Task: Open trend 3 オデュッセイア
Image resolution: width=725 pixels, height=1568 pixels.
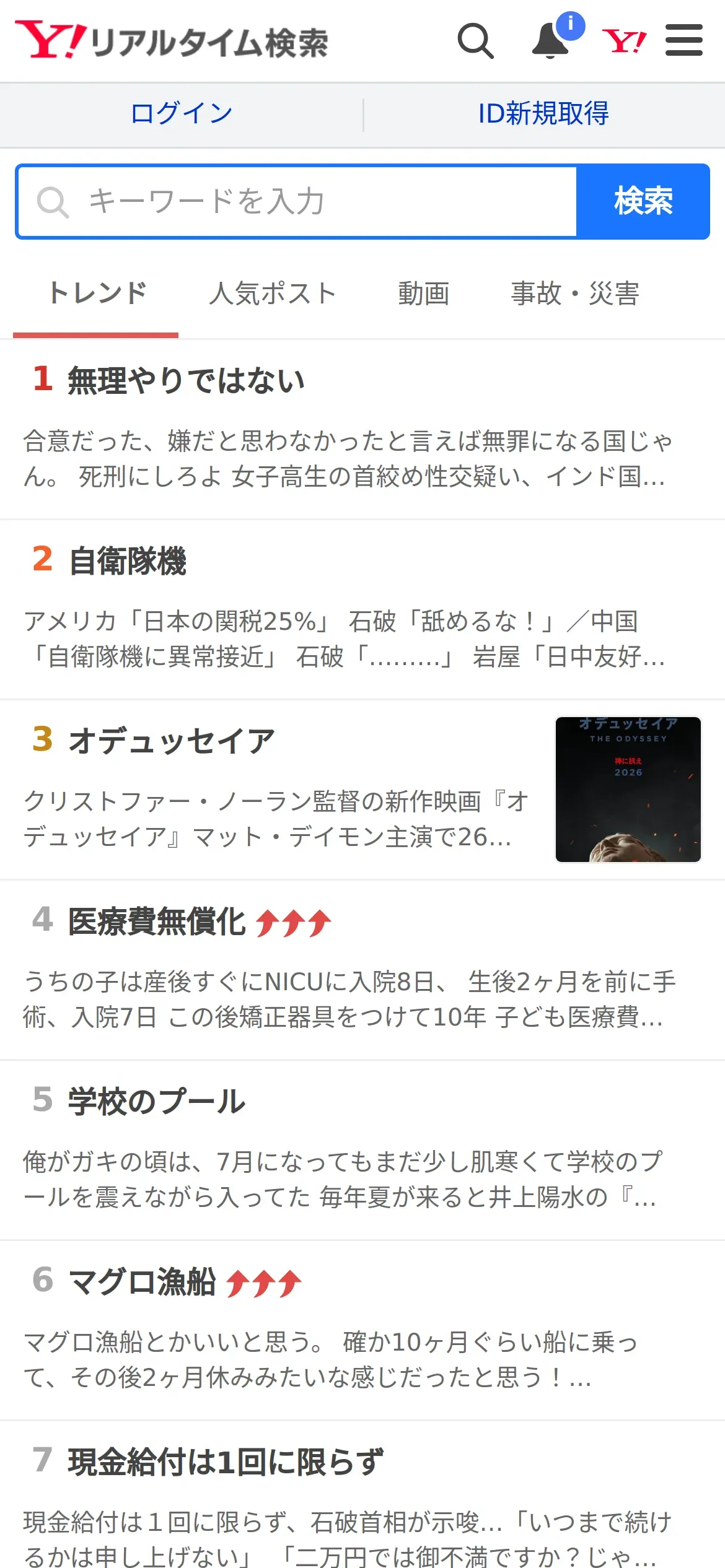Action: [362, 790]
